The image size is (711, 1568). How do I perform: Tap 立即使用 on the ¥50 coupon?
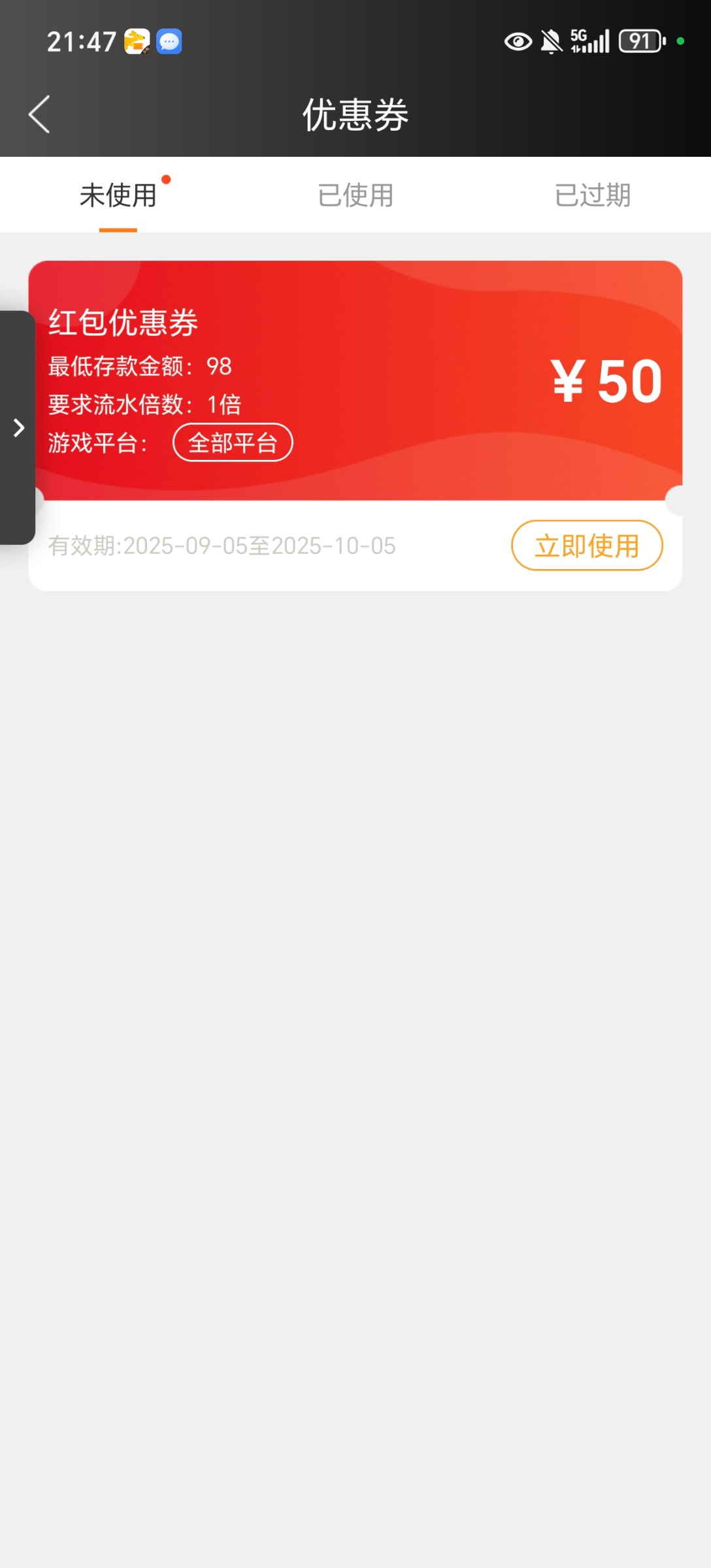pos(586,546)
